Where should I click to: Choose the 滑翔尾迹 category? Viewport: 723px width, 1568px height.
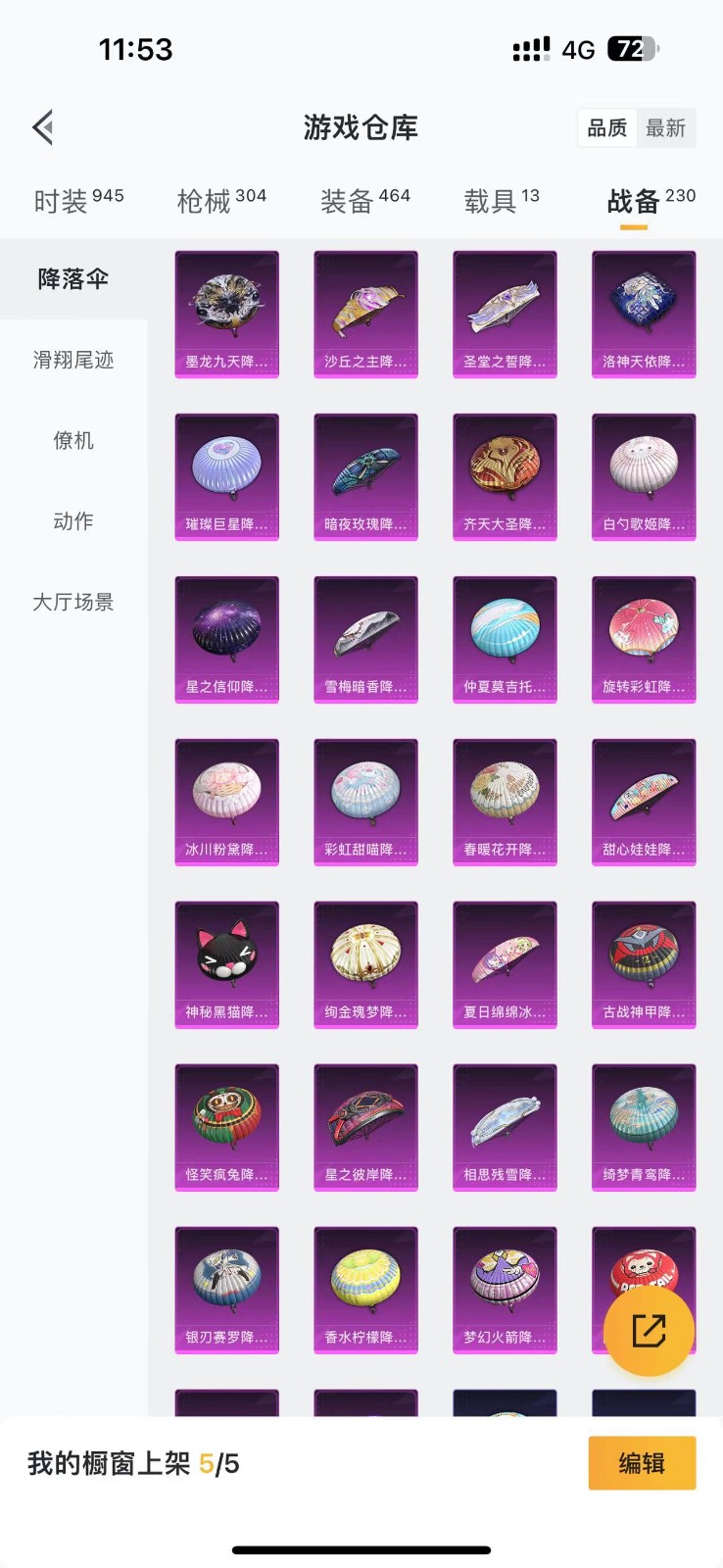tap(73, 360)
